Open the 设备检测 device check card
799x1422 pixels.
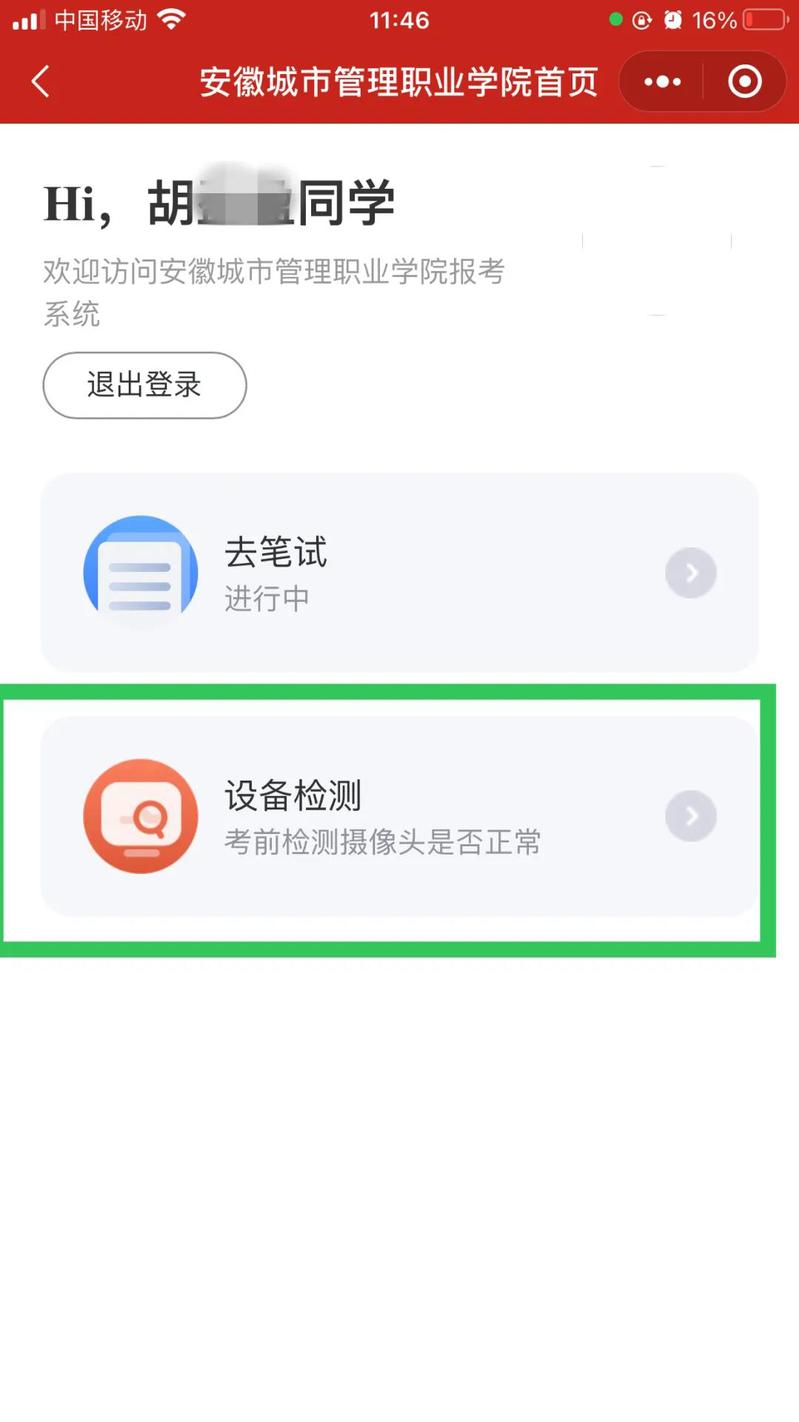coord(399,816)
